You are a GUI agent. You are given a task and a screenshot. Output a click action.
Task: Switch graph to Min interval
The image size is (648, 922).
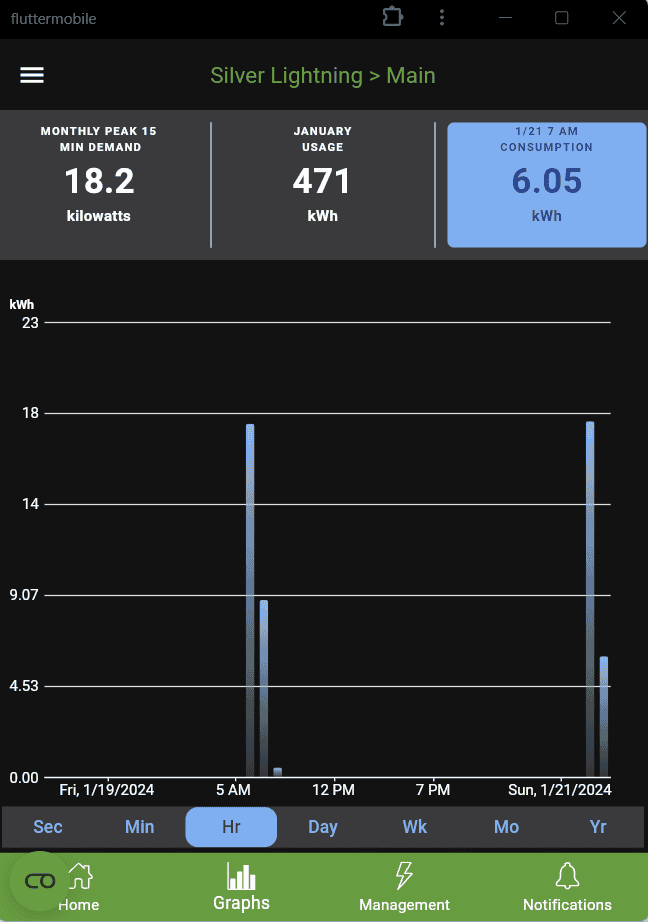[140, 827]
